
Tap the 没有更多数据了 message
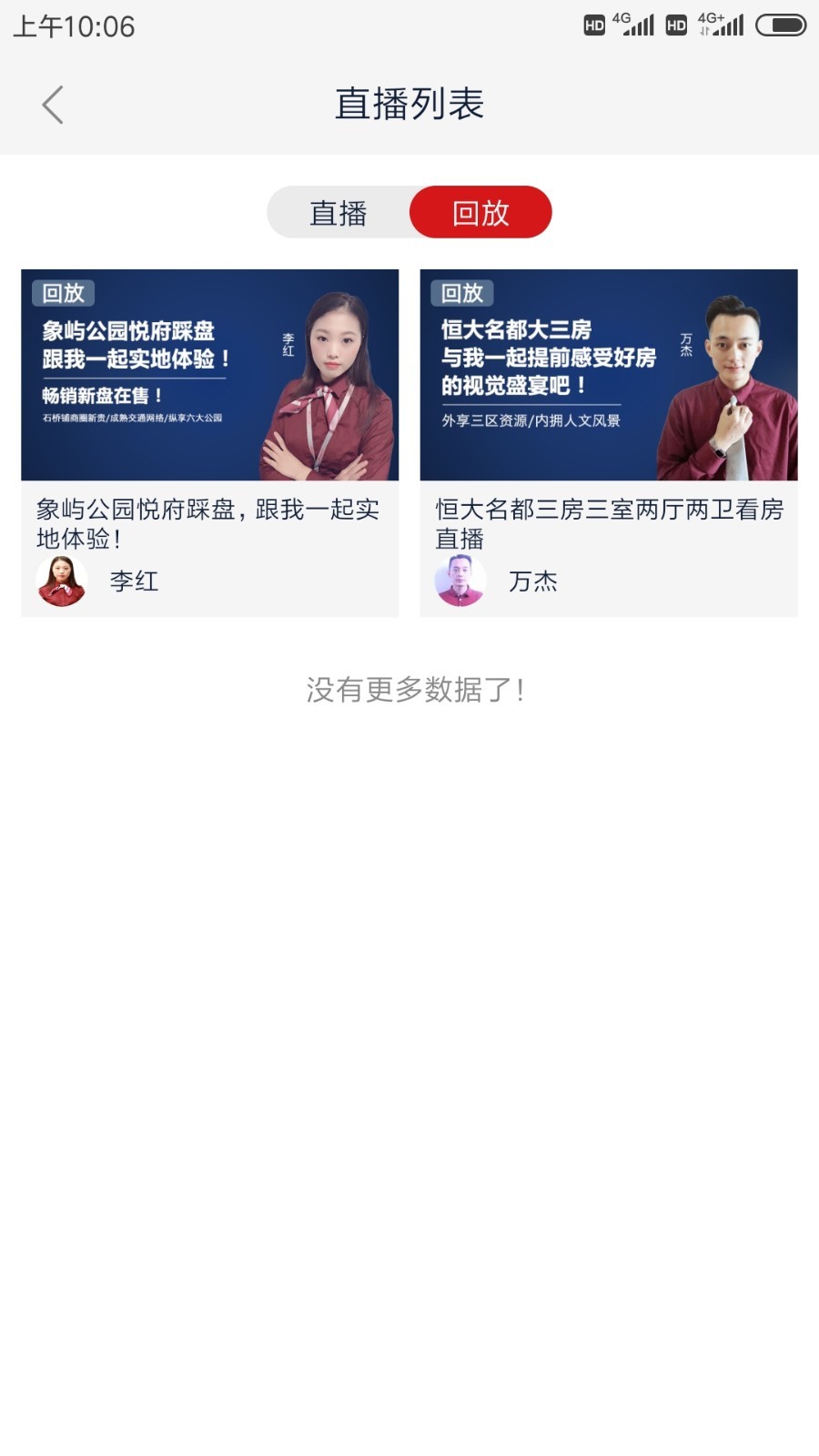[409, 690]
